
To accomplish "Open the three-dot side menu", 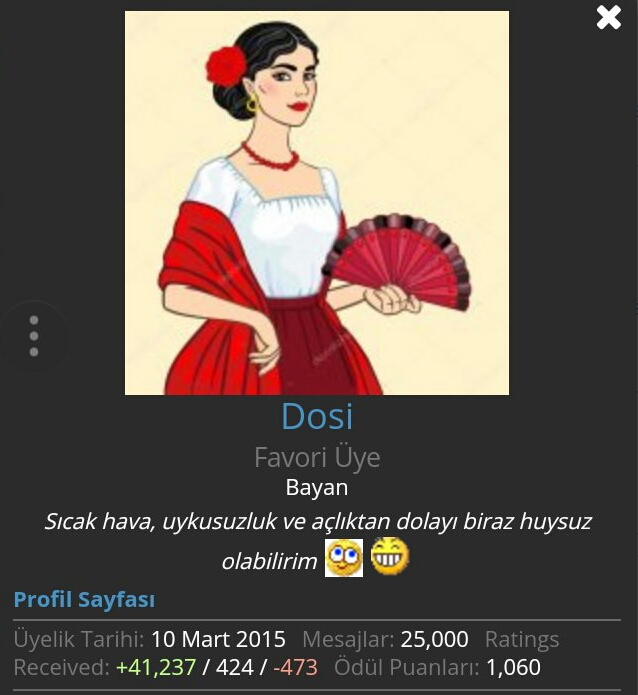I will point(34,337).
